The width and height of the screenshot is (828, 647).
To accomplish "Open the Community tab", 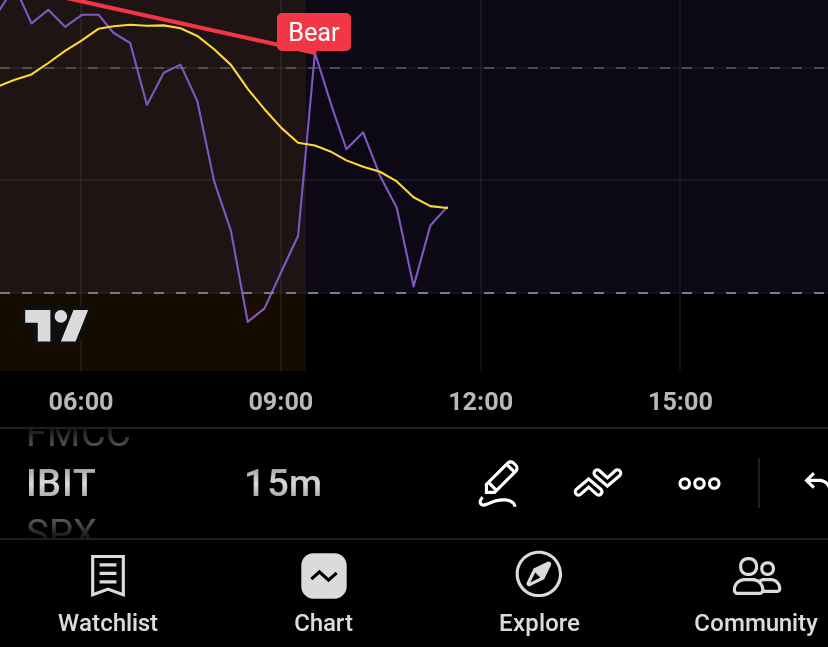I will pyautogui.click(x=756, y=594).
